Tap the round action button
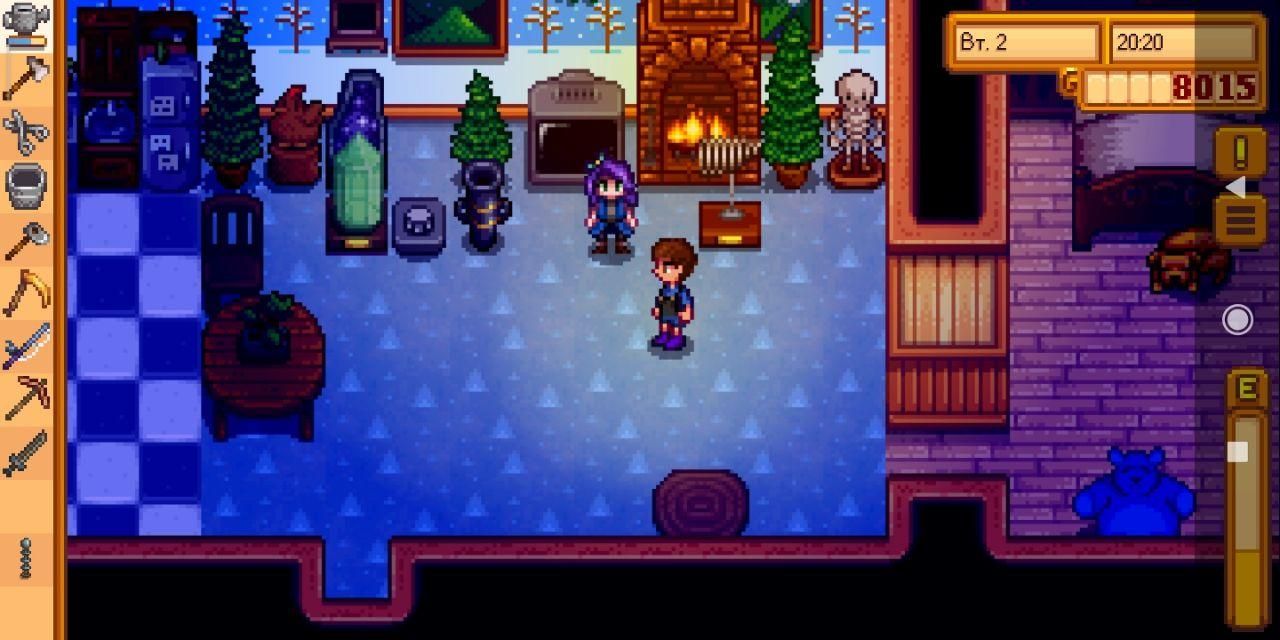Viewport: 1280px width, 640px height. pos(1238,320)
